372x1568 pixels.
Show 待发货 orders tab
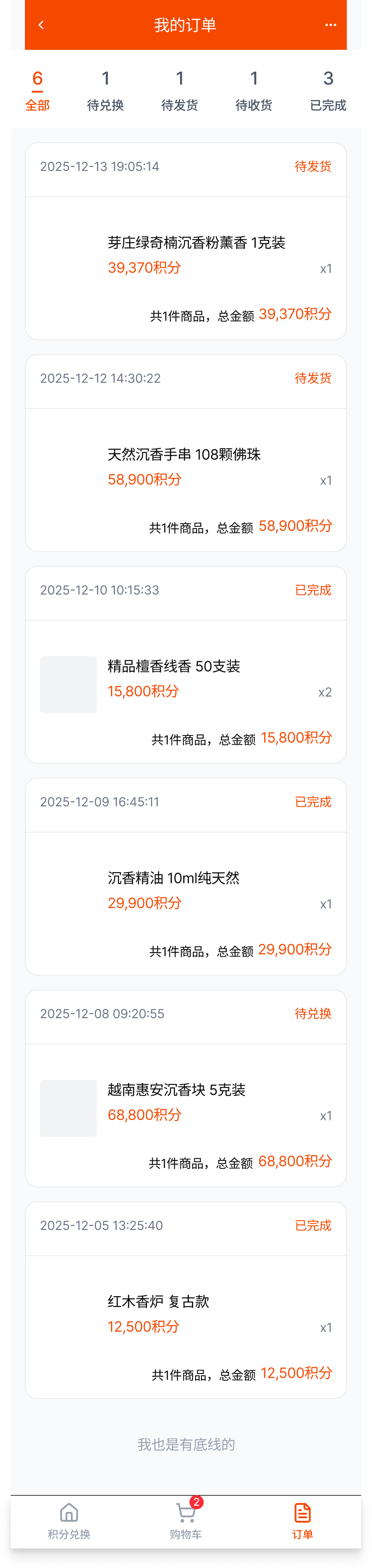180,90
